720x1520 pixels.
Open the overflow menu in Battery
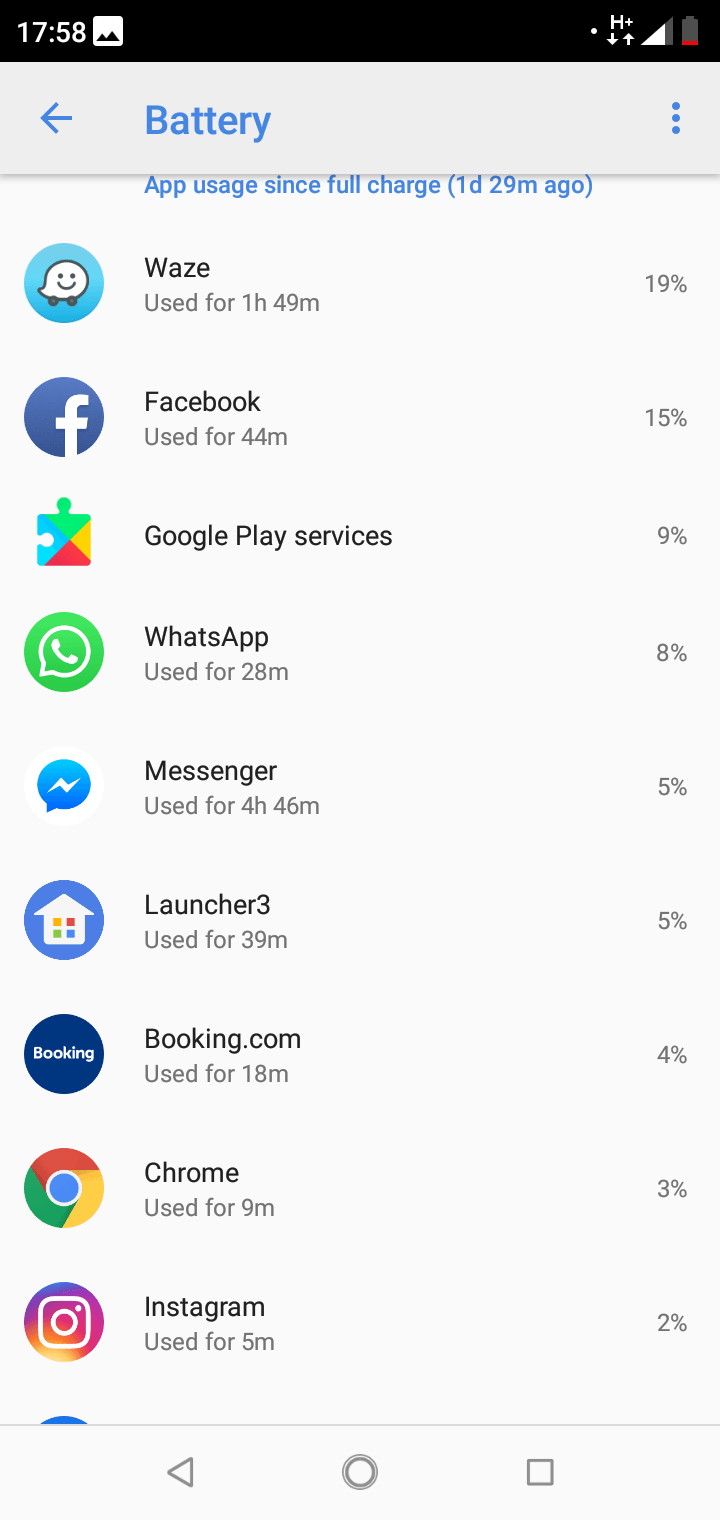(676, 119)
